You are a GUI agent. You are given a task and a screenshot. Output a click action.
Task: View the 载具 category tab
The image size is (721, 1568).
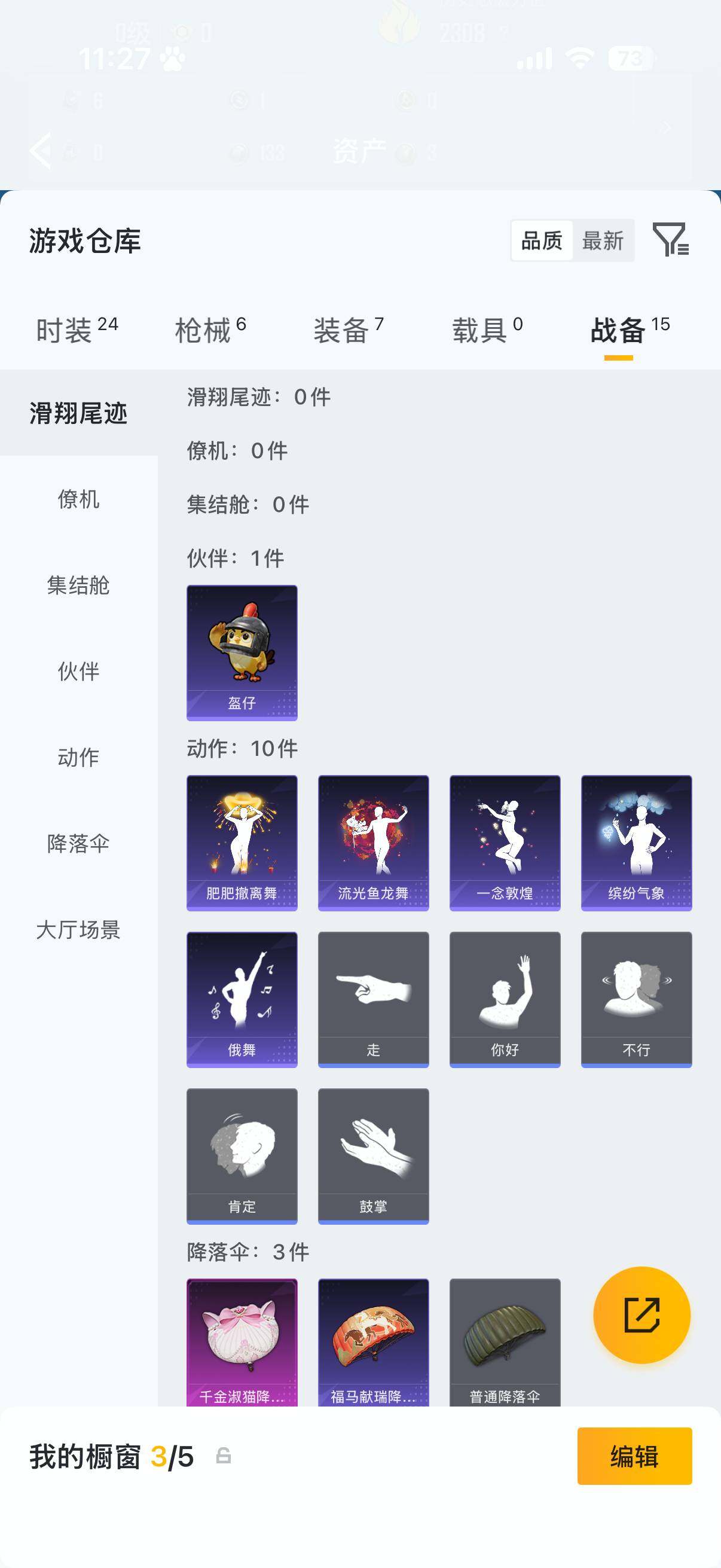[x=478, y=328]
